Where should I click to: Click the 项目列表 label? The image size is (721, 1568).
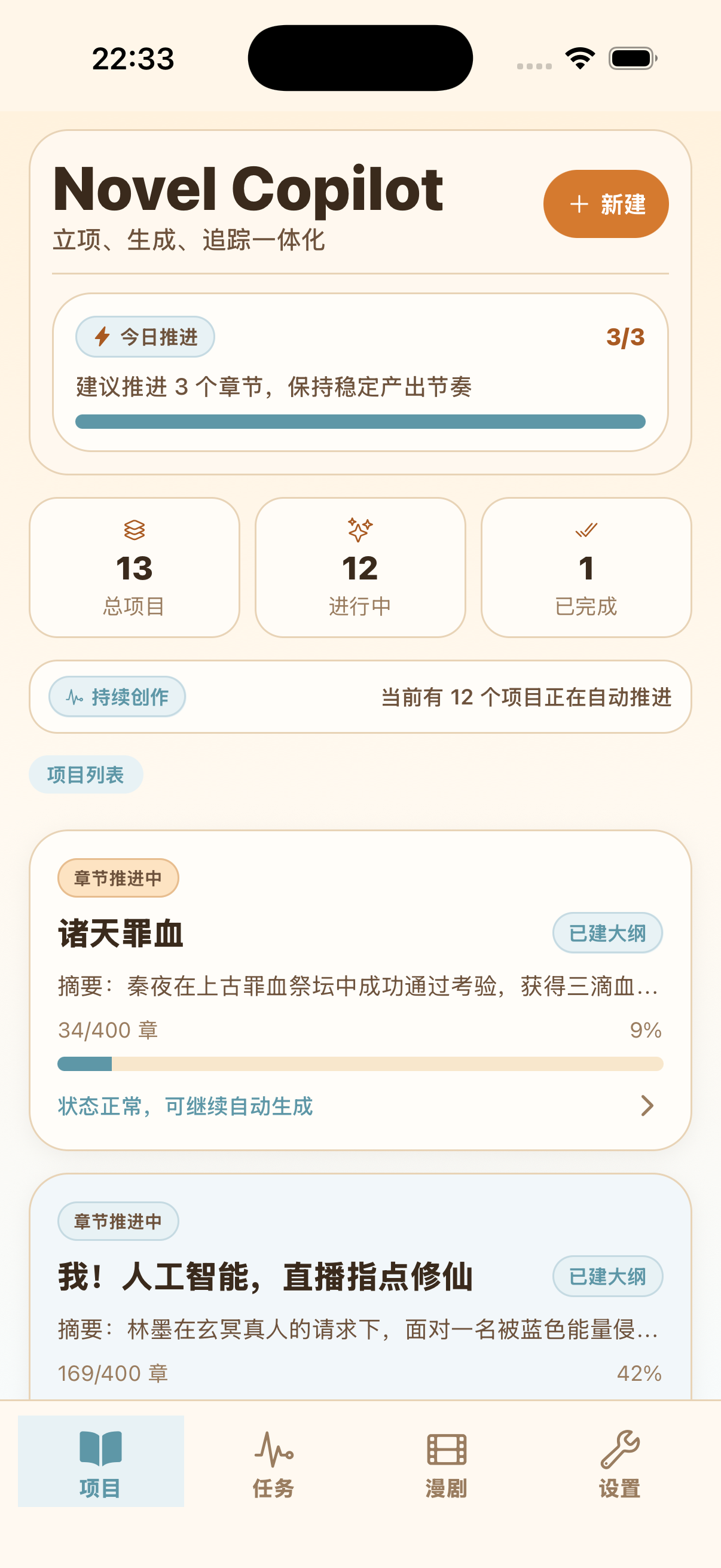point(85,774)
